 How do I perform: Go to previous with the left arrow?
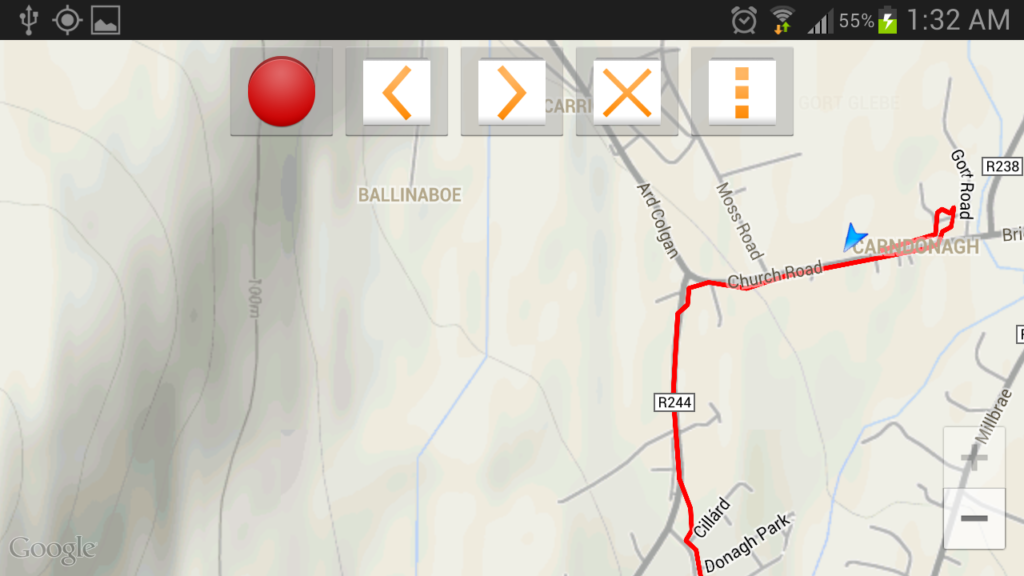pos(396,91)
